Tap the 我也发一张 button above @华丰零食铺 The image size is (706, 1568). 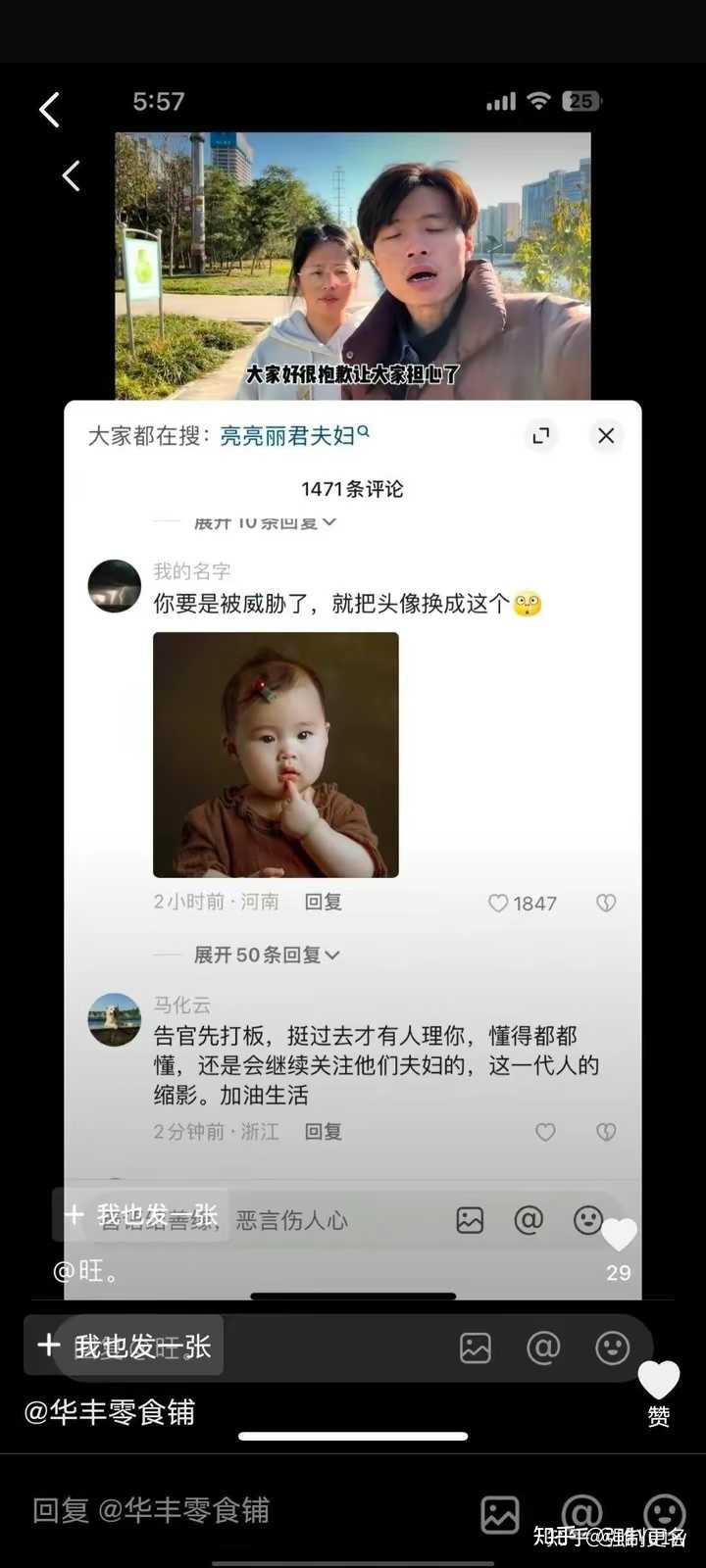pyautogui.click(x=125, y=1346)
